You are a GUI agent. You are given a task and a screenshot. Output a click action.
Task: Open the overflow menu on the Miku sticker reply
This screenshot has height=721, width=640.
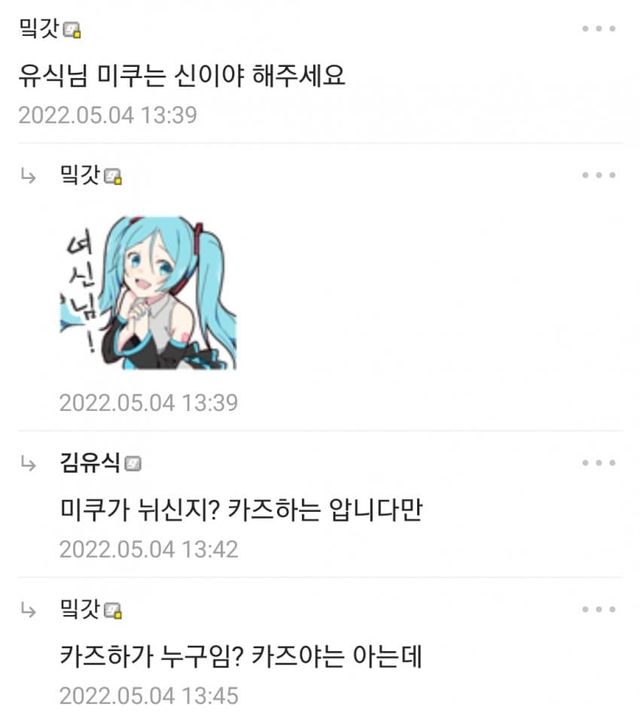[x=599, y=175]
